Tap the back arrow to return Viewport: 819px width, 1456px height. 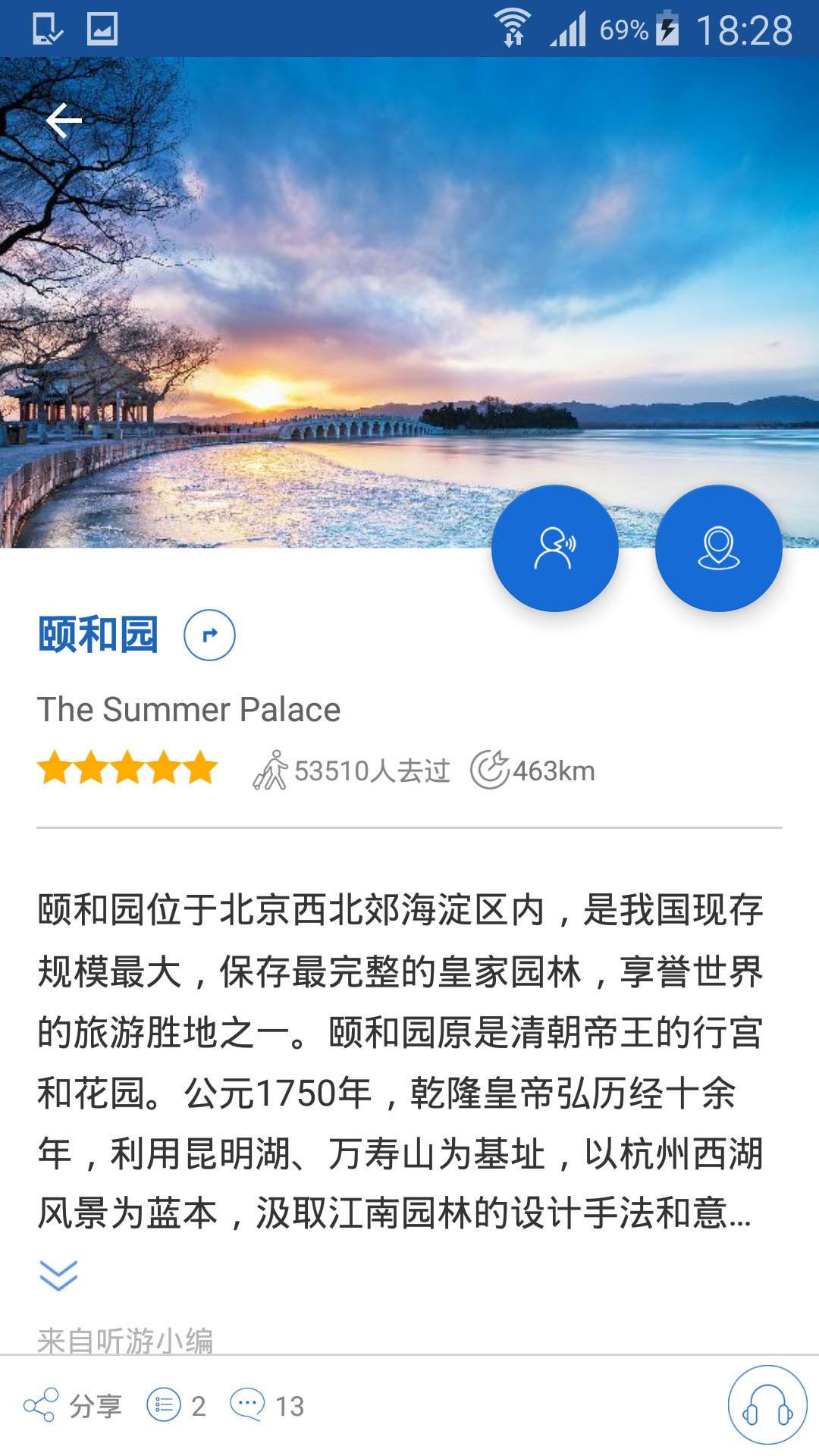[64, 119]
